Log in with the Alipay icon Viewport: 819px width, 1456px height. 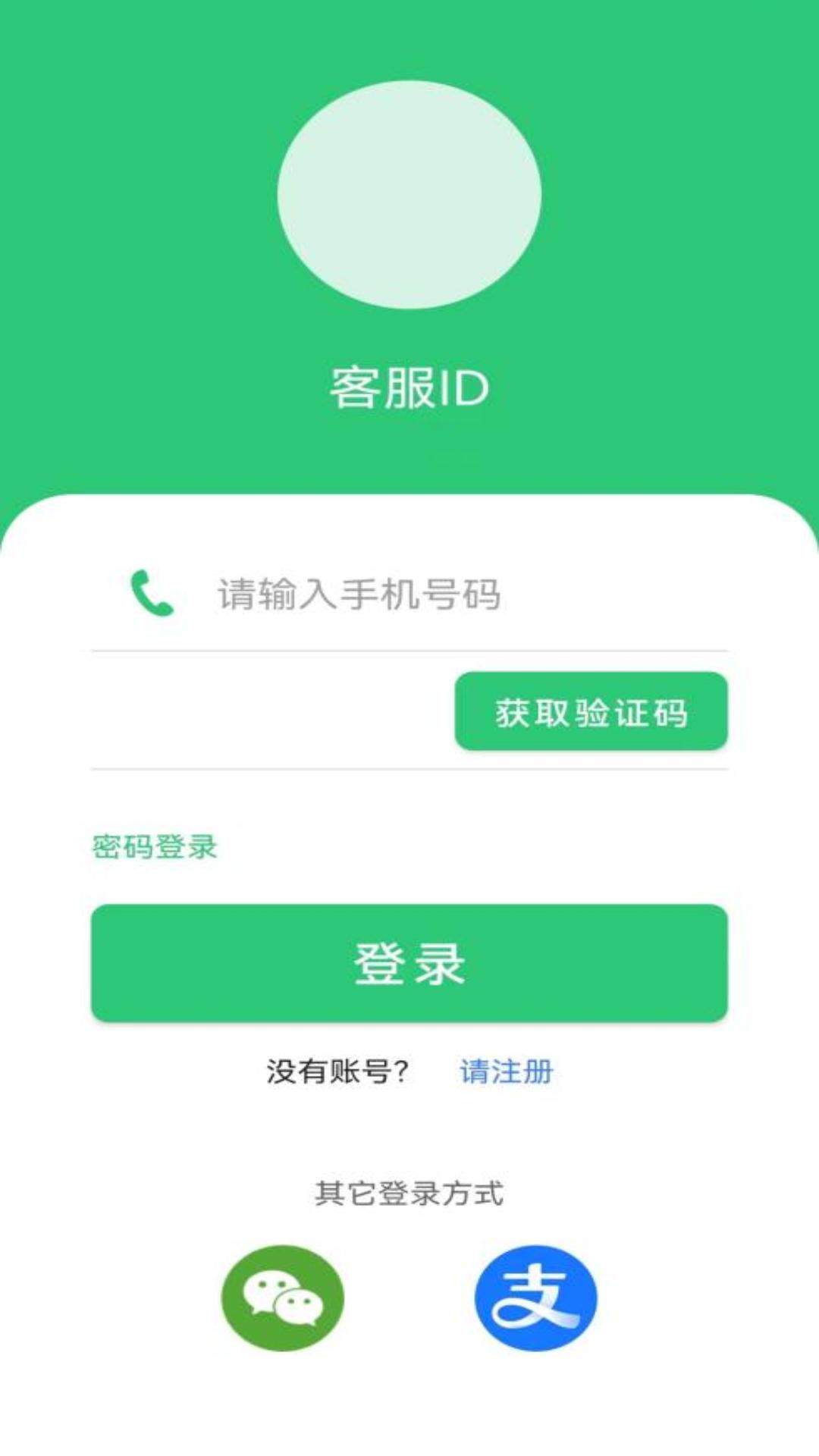[536, 1298]
